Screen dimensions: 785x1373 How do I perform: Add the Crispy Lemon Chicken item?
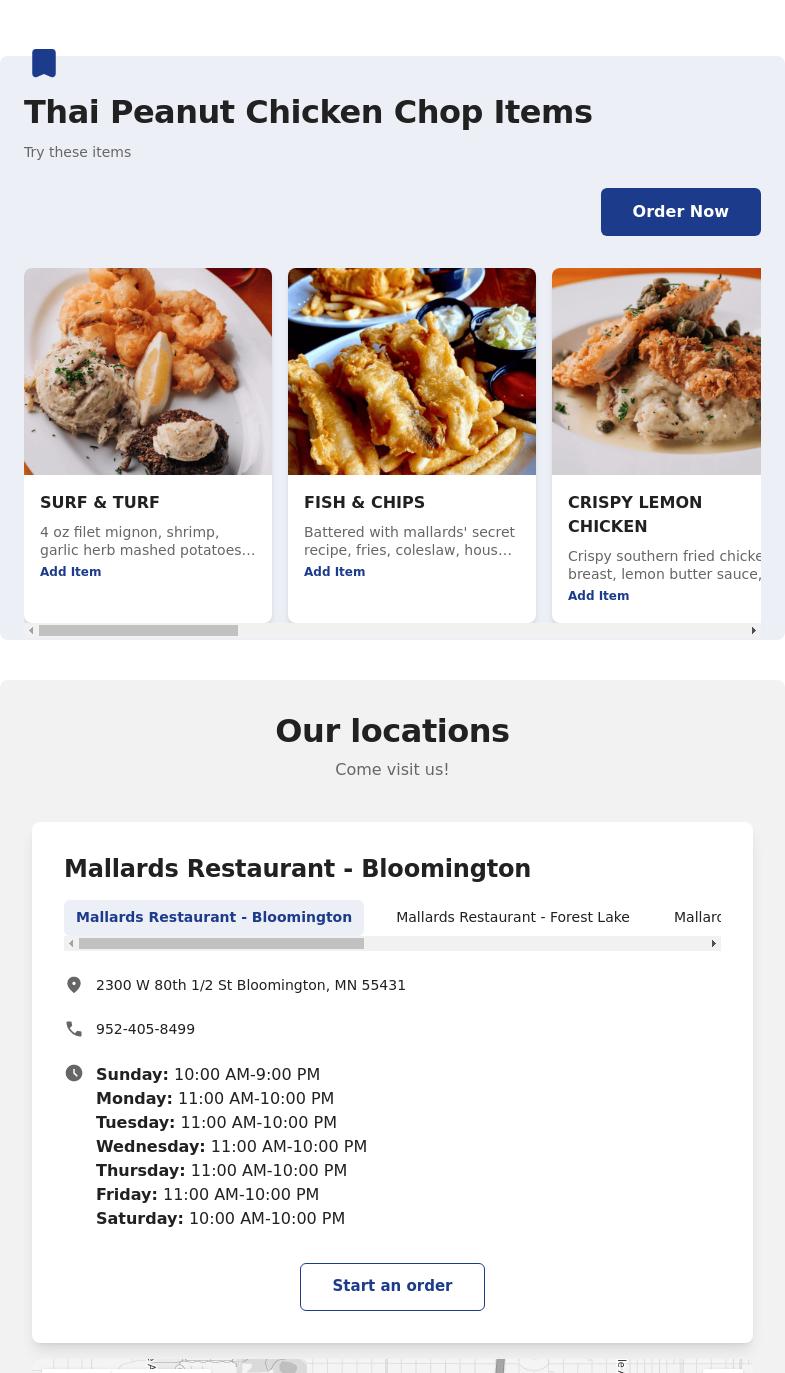point(598,596)
